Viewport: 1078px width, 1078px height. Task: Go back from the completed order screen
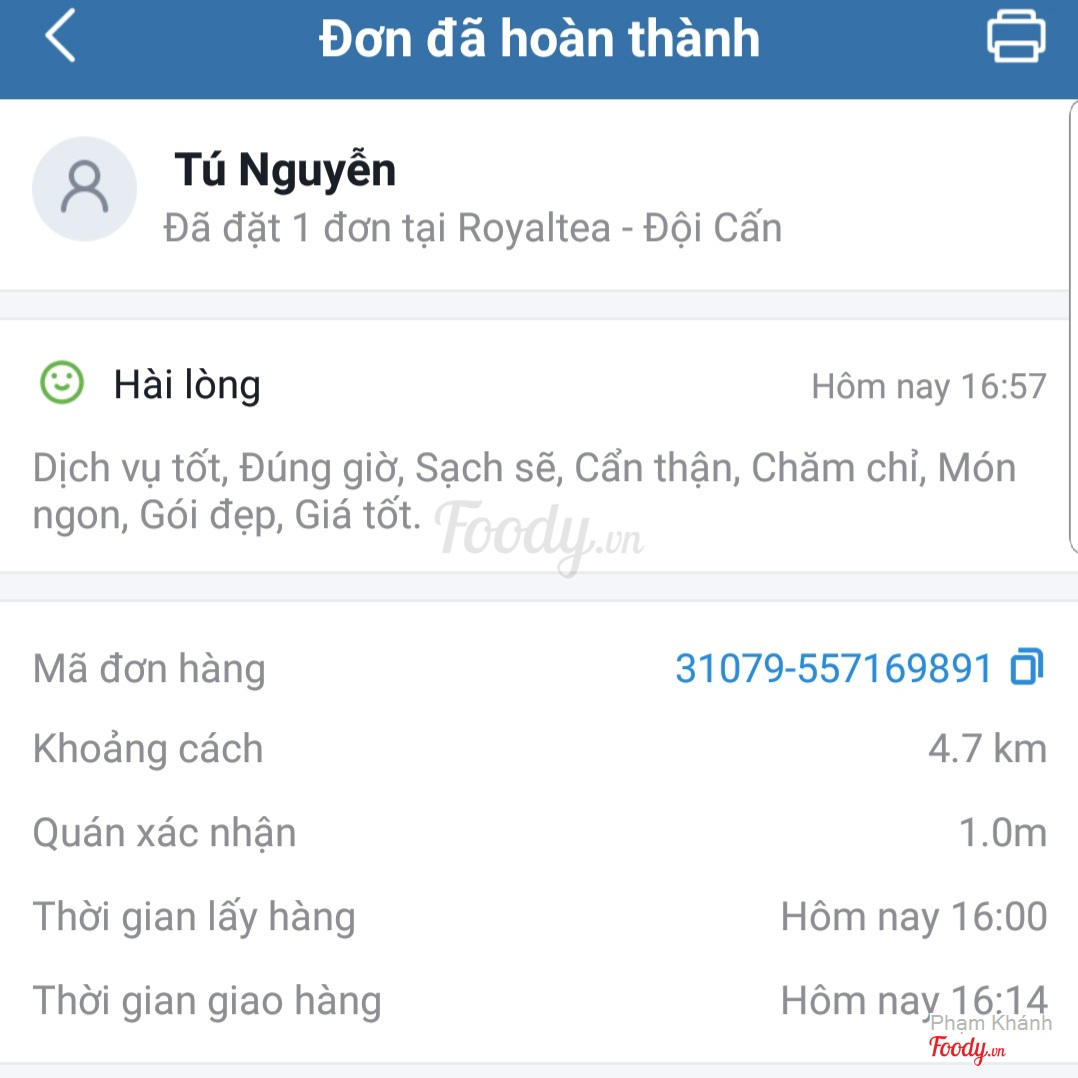point(60,39)
